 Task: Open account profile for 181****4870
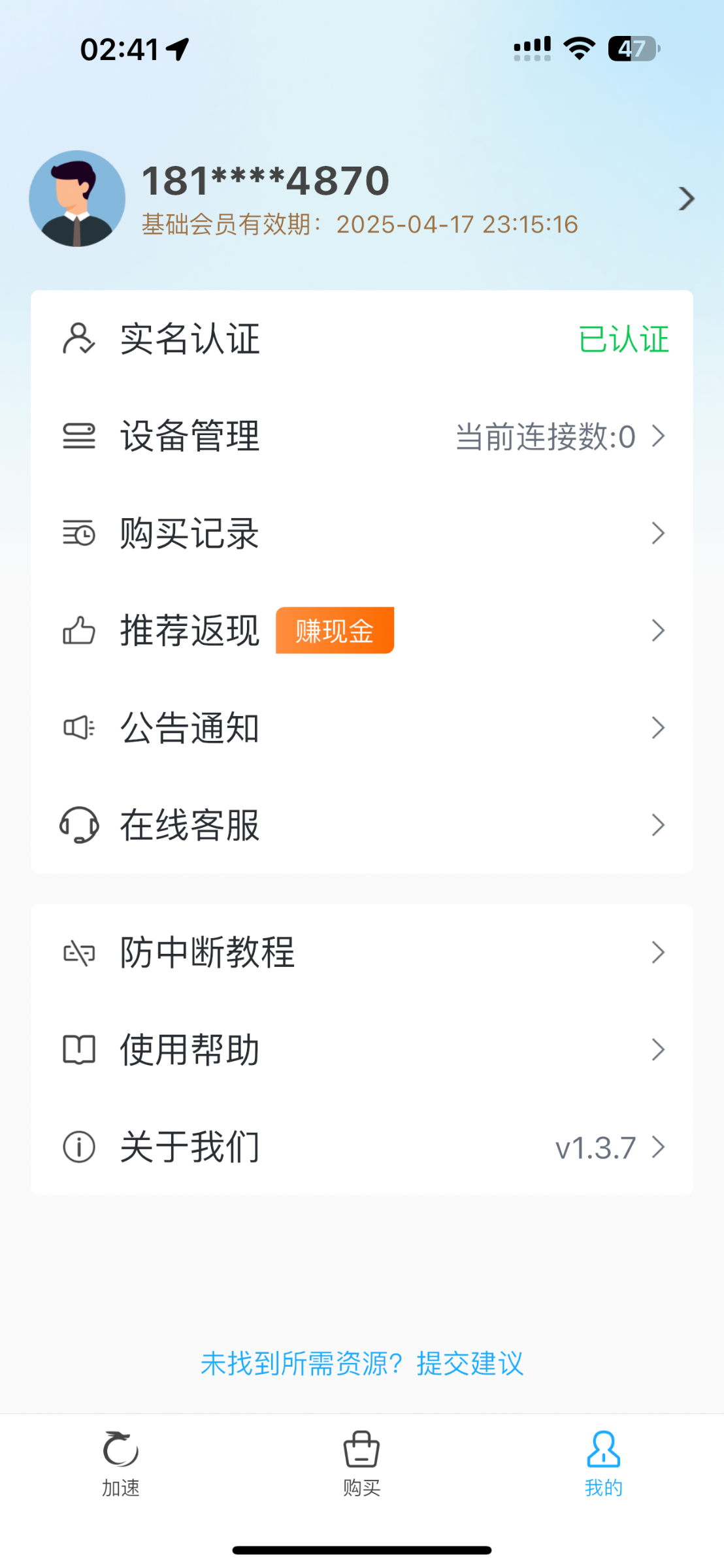(361, 199)
